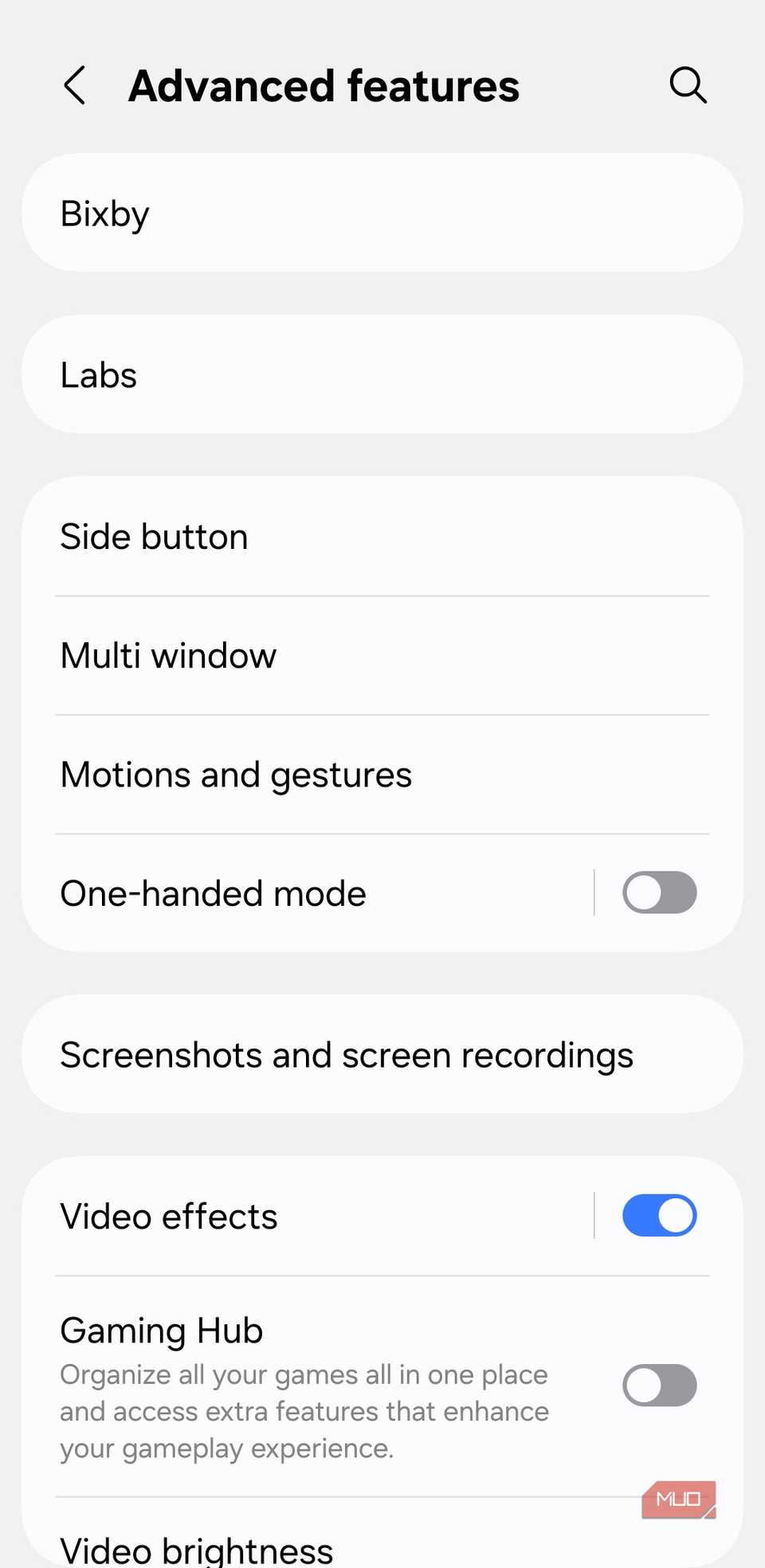Viewport: 765px width, 1568px height.
Task: Tap the One-handed mode label
Action: point(212,892)
